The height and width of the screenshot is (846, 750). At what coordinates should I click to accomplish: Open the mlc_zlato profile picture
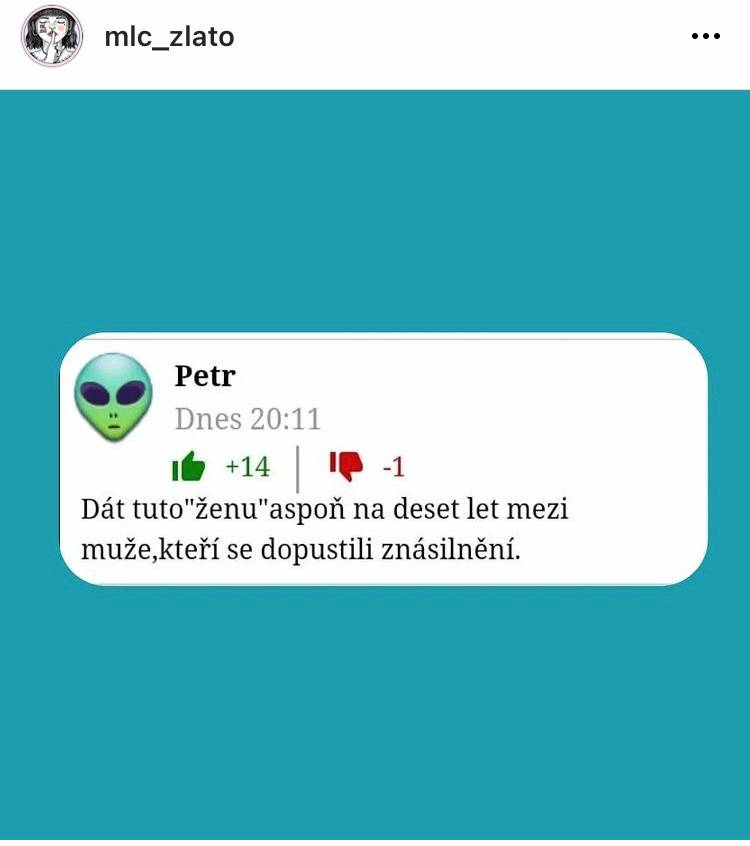pyautogui.click(x=52, y=37)
